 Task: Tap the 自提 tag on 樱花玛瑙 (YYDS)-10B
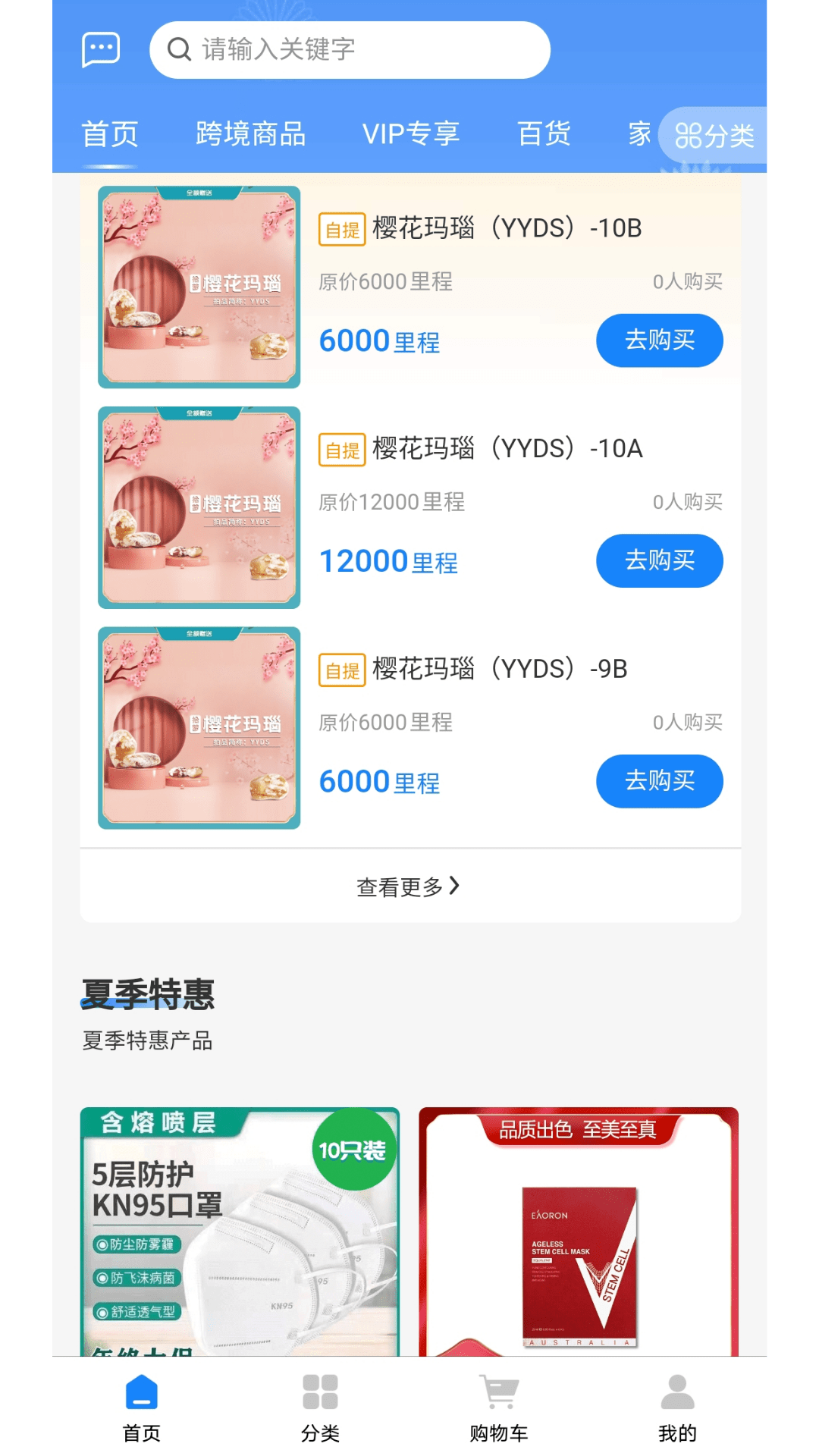click(343, 228)
